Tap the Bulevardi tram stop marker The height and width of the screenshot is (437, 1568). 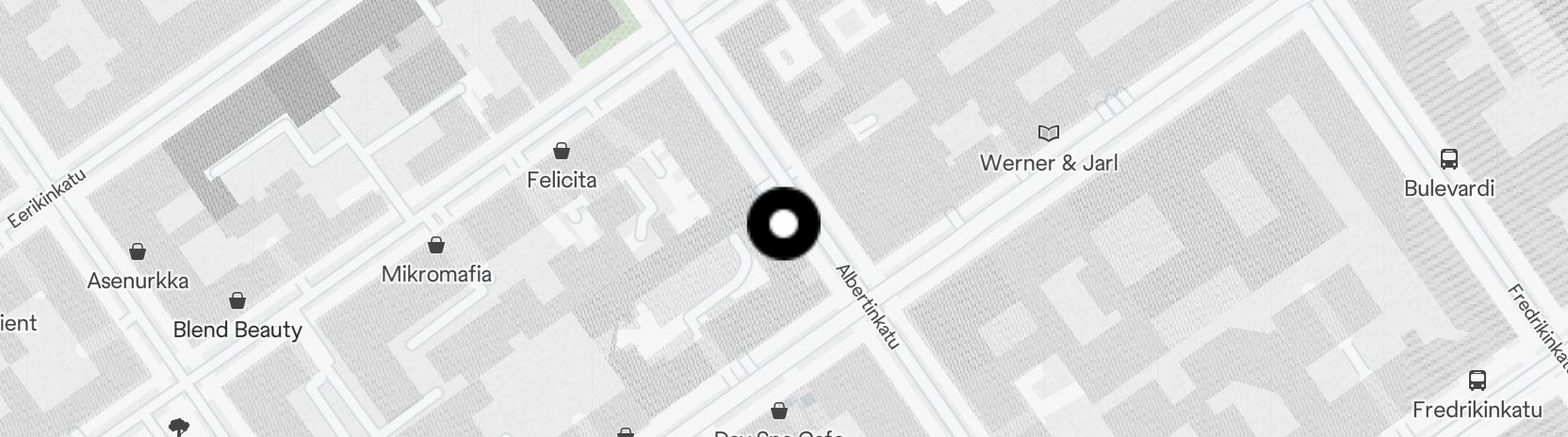click(1449, 159)
